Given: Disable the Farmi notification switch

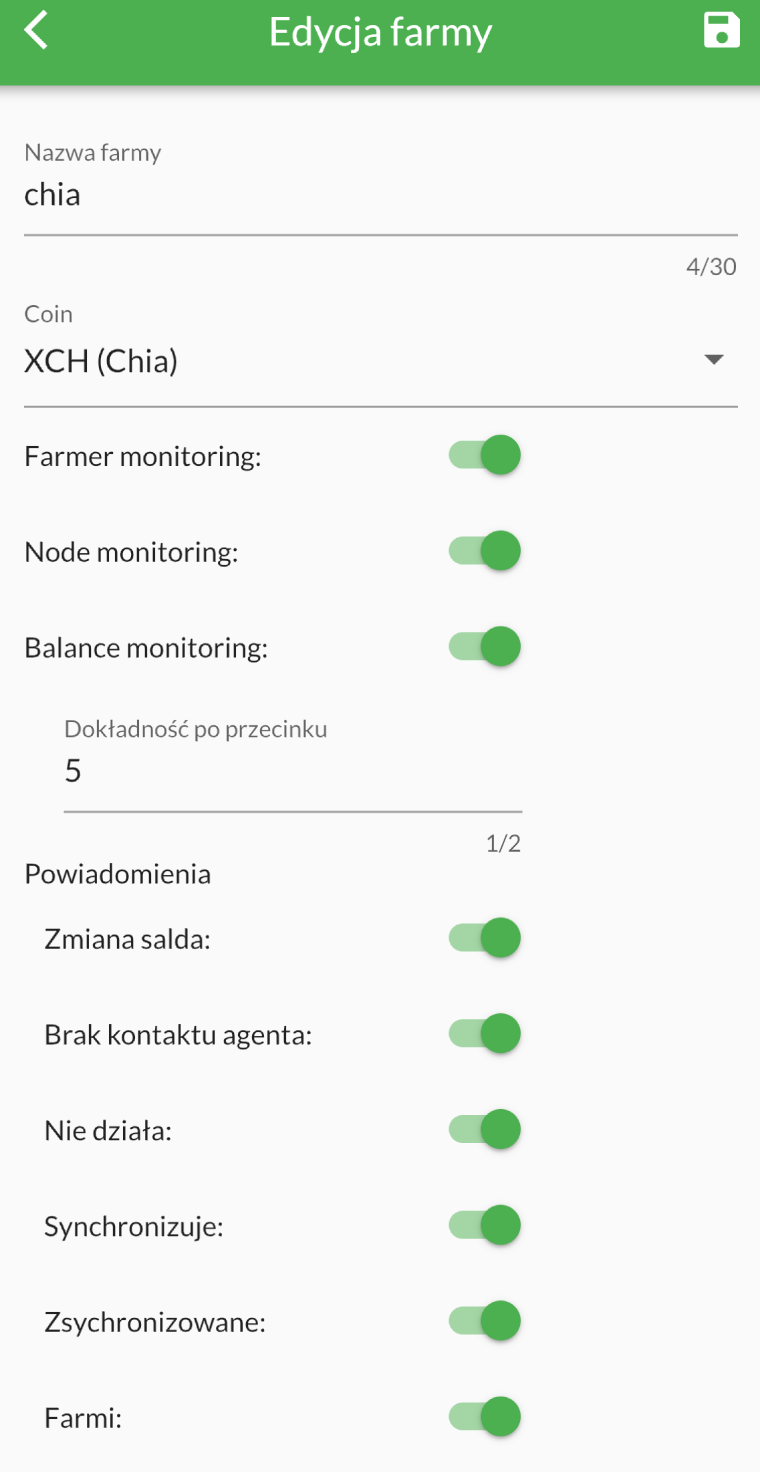Looking at the screenshot, I should point(485,1417).
